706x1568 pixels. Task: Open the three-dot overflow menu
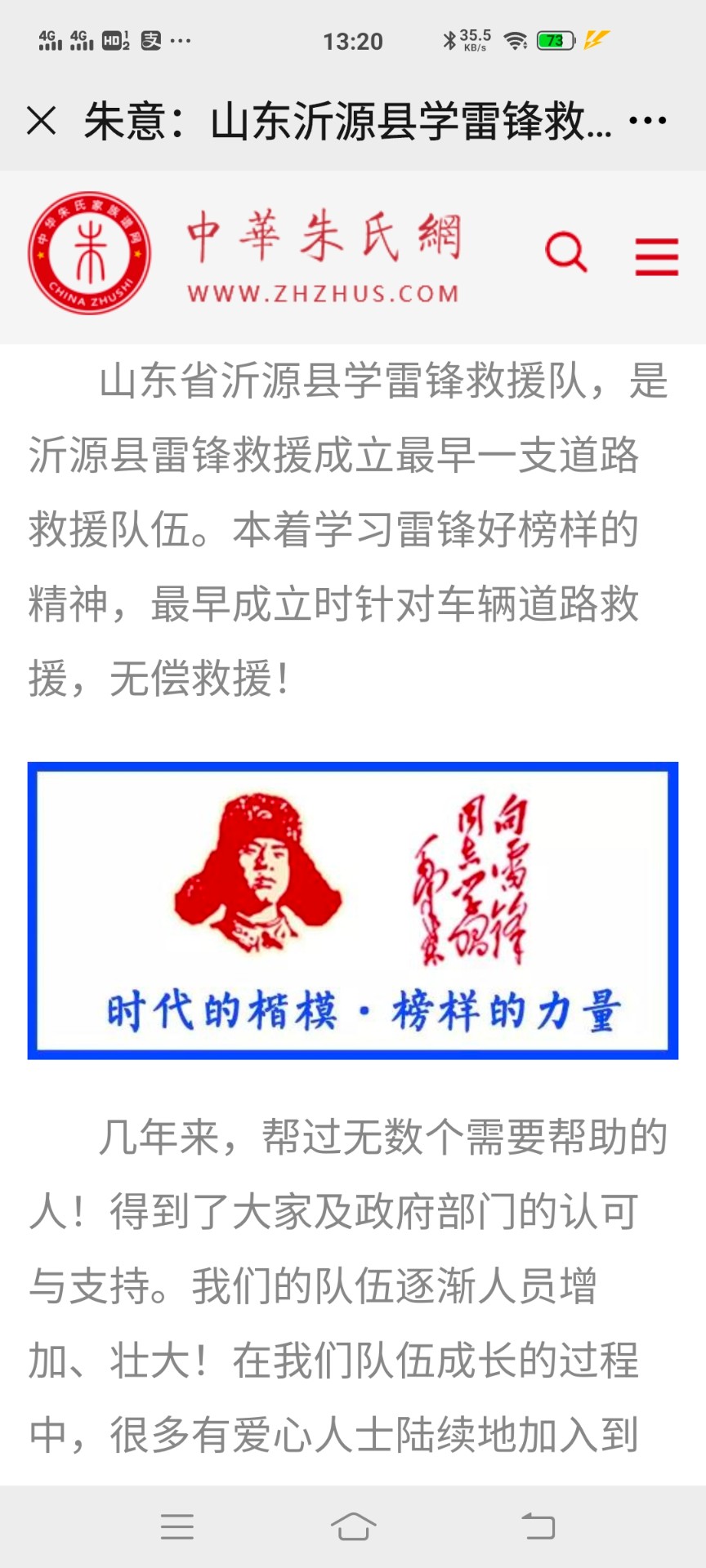tap(648, 121)
